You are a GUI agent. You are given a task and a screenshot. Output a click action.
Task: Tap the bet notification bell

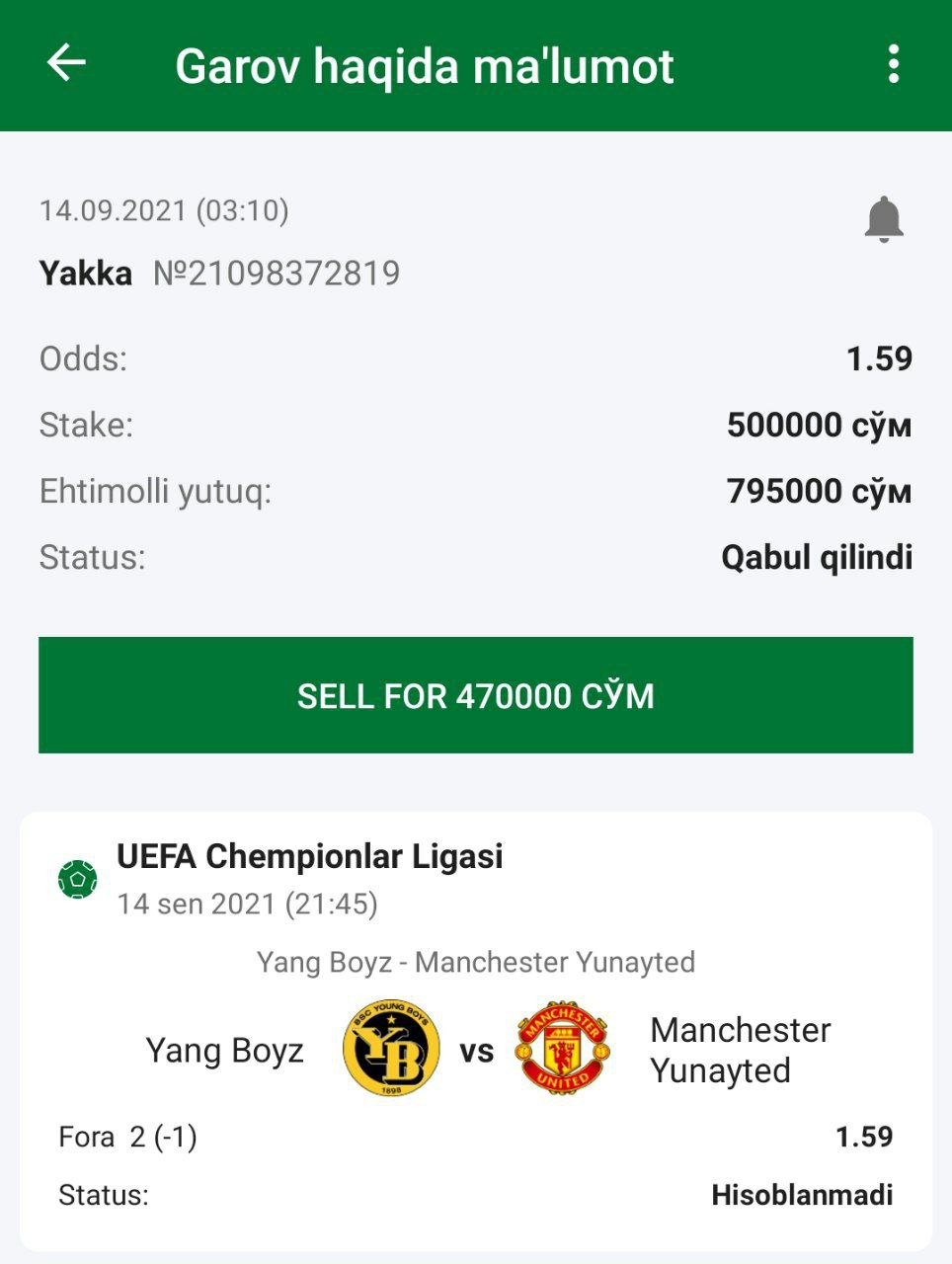pos(883,219)
